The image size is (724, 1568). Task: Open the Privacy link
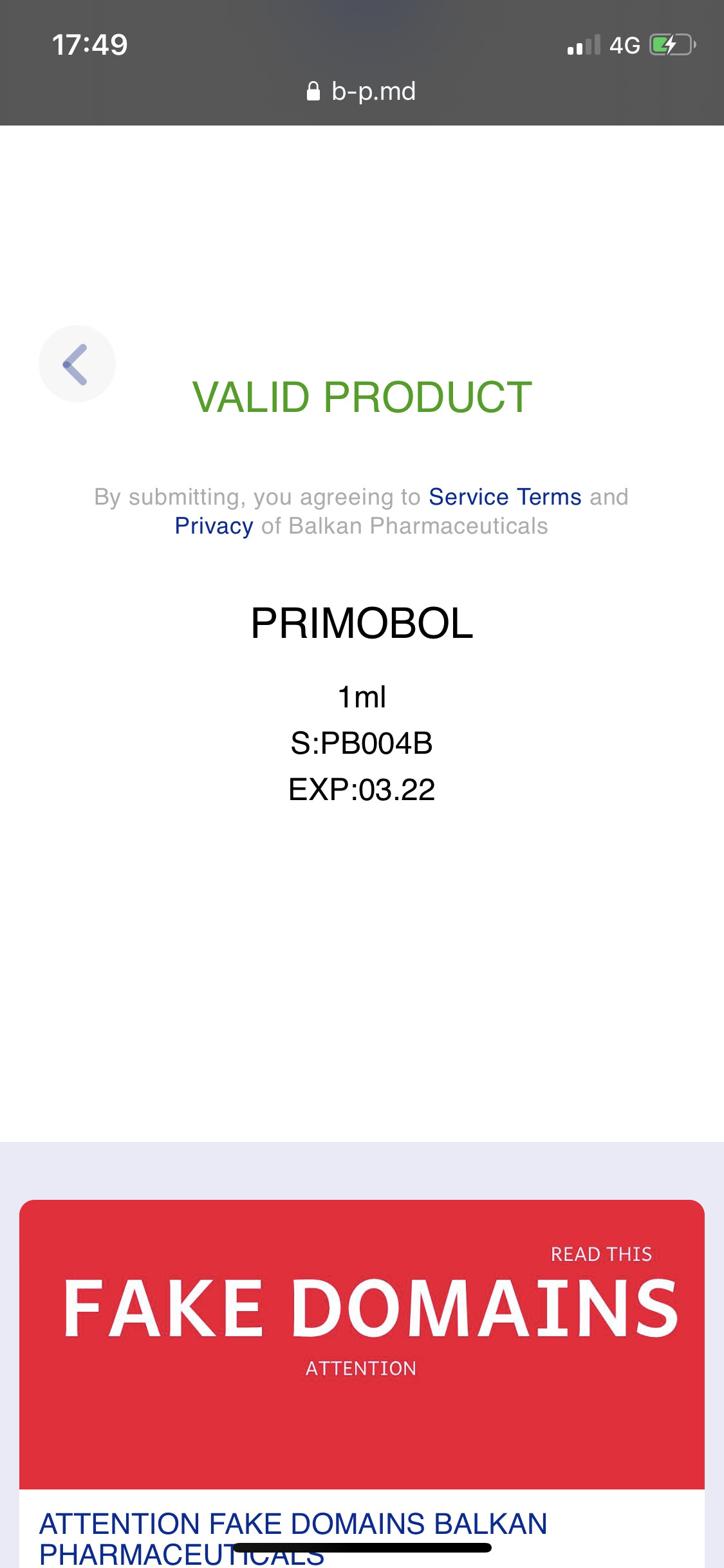pos(214,526)
